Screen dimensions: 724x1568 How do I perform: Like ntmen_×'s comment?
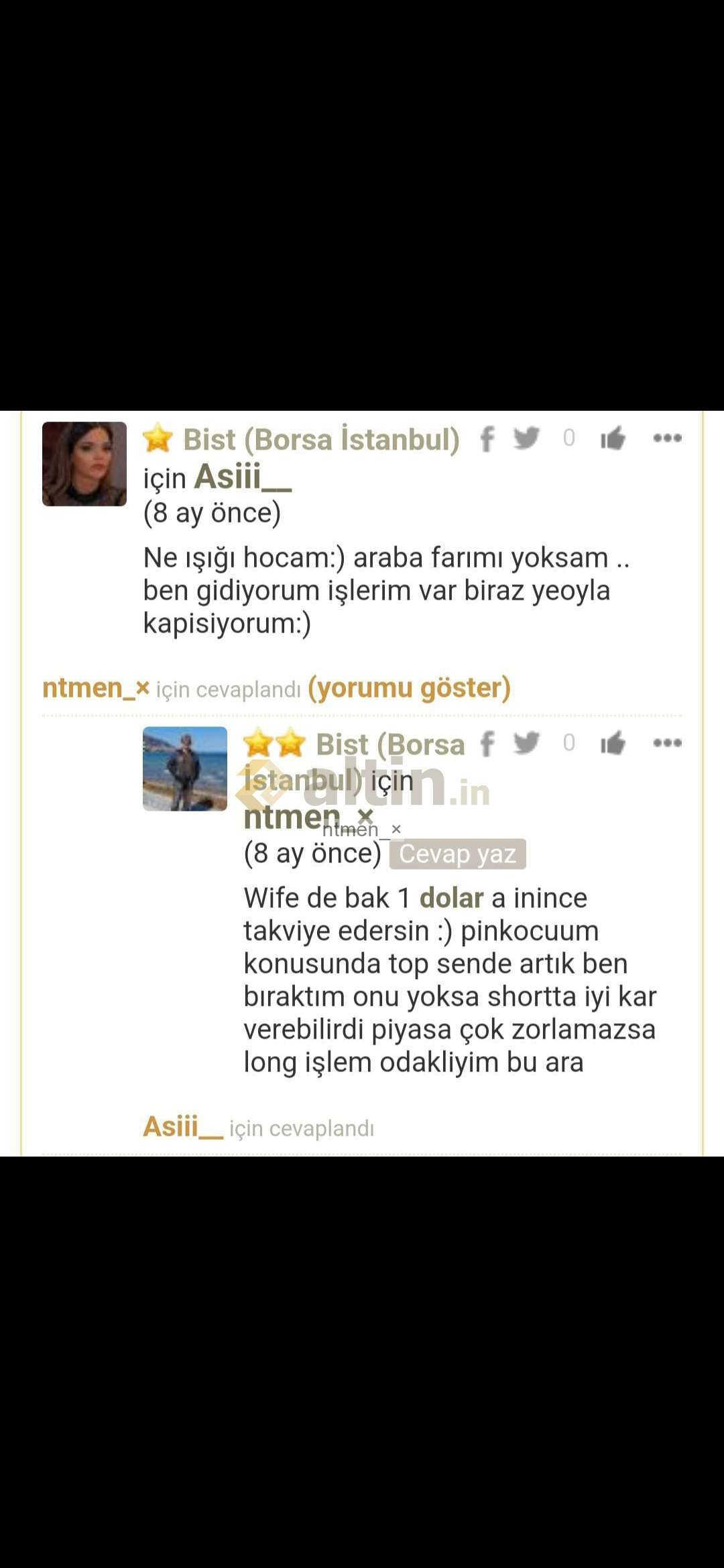(x=613, y=743)
